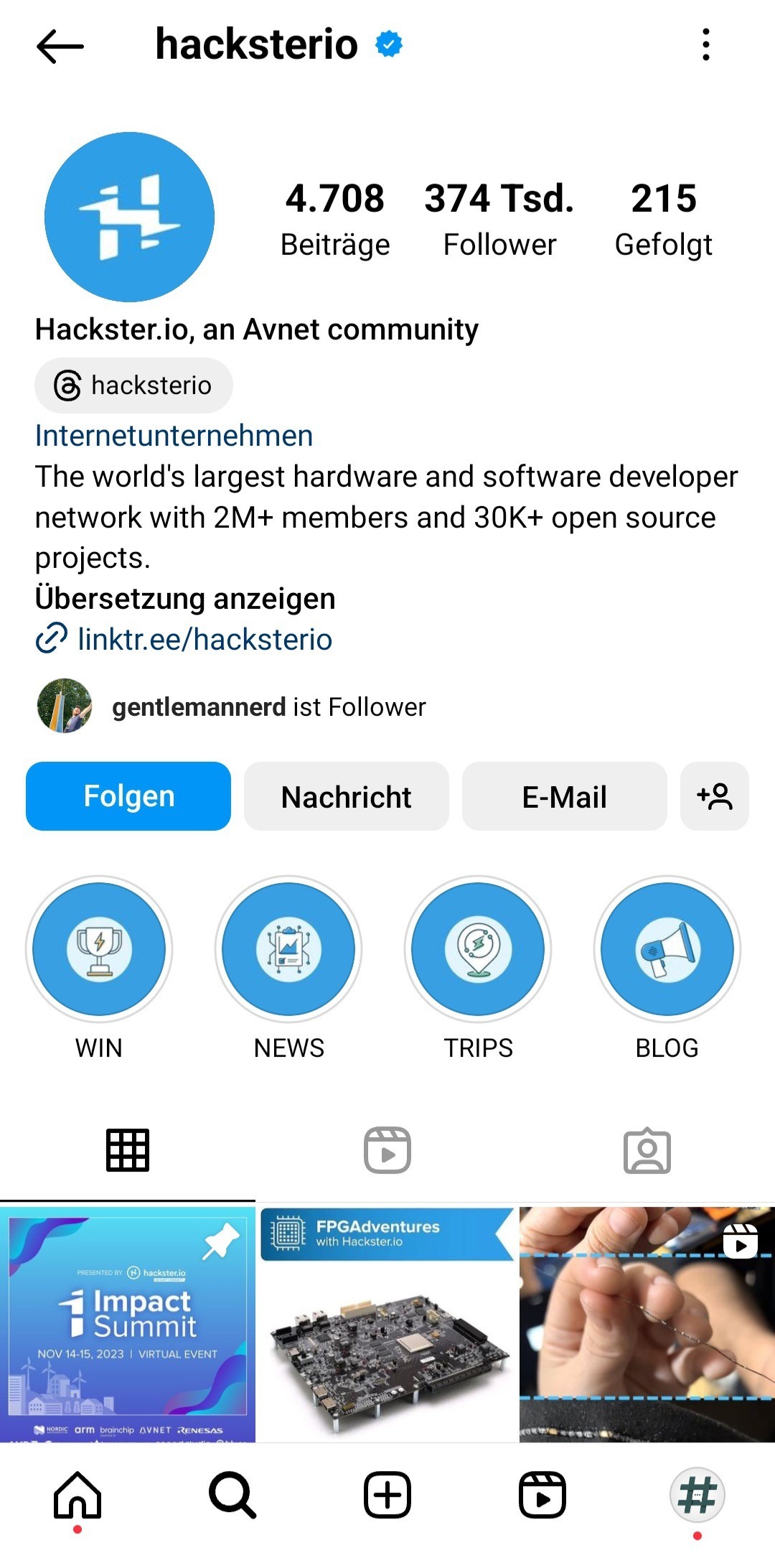View the 215 Gefolgt list
Viewport: 775px width, 1568px height.
664,218
